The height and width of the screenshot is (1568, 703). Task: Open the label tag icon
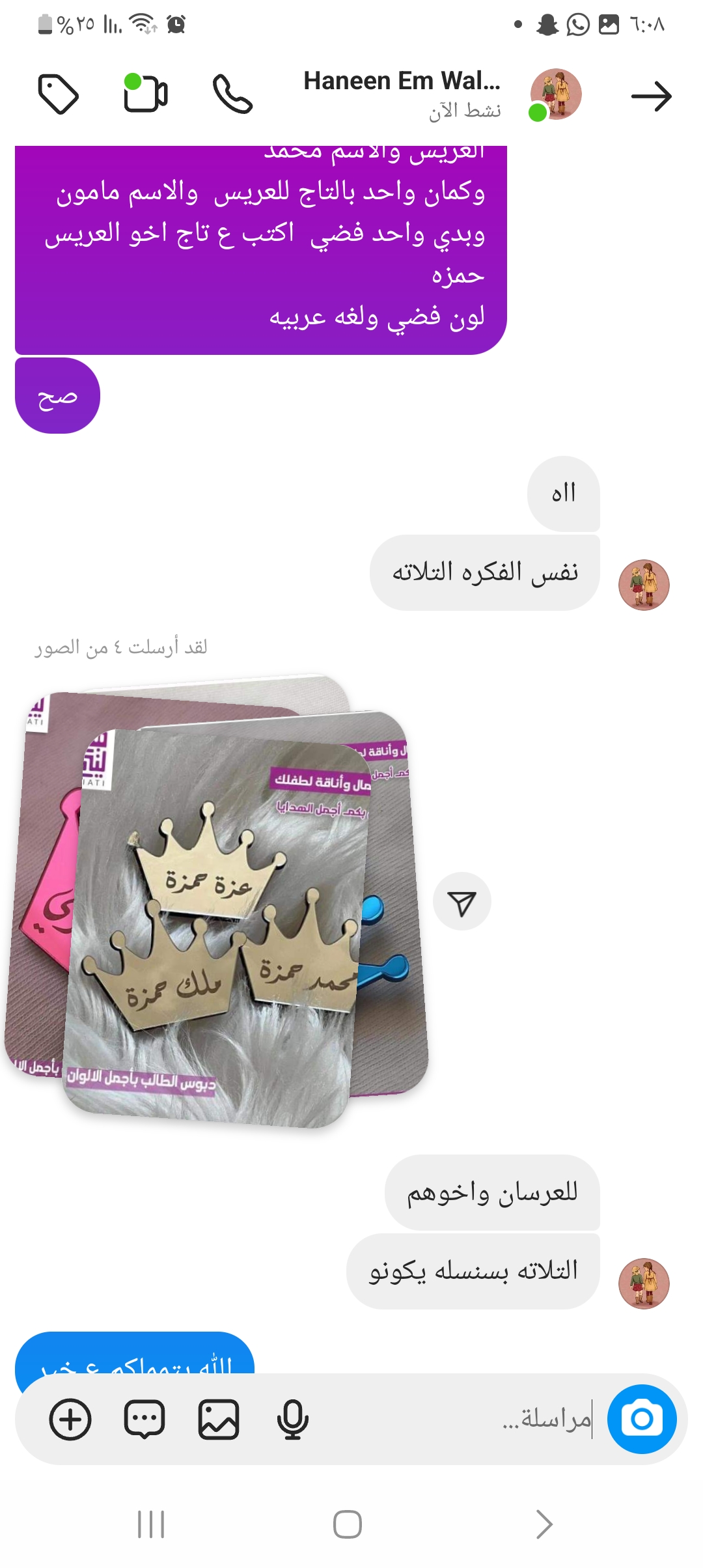point(59,95)
